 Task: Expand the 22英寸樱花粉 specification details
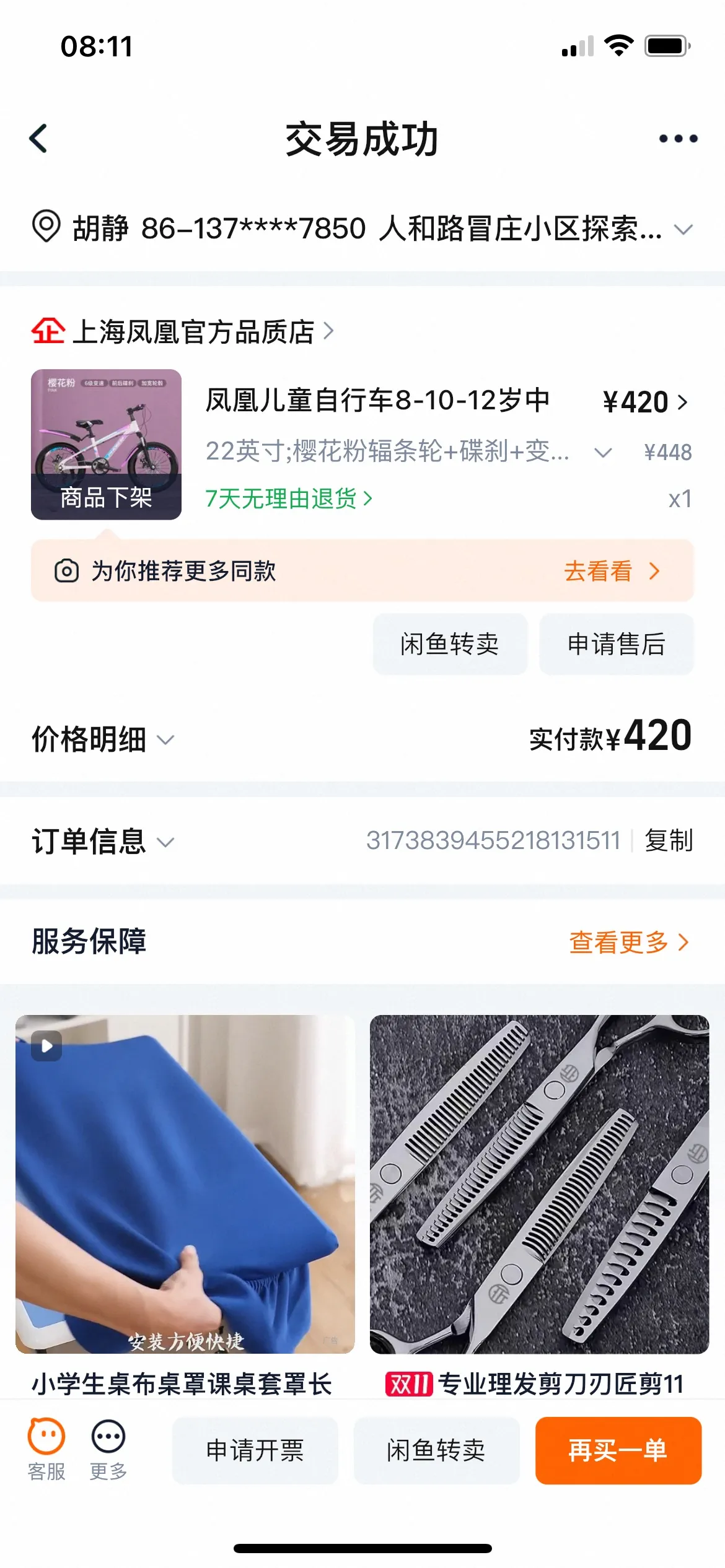602,453
